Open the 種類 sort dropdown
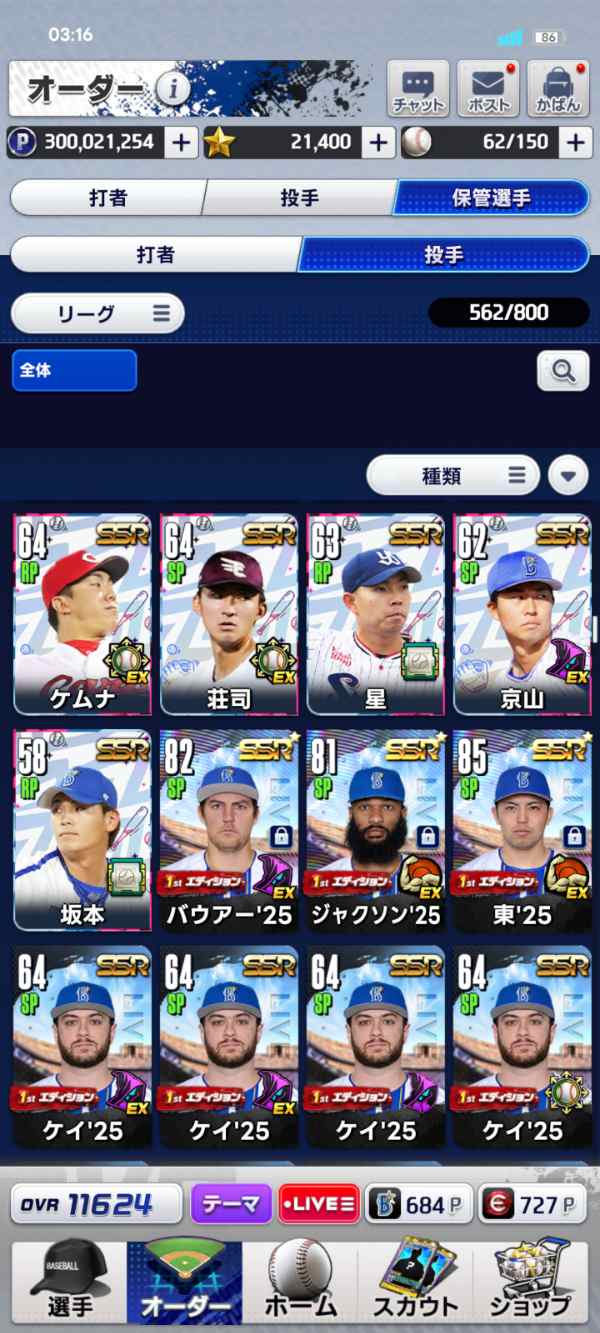 pyautogui.click(x=453, y=476)
